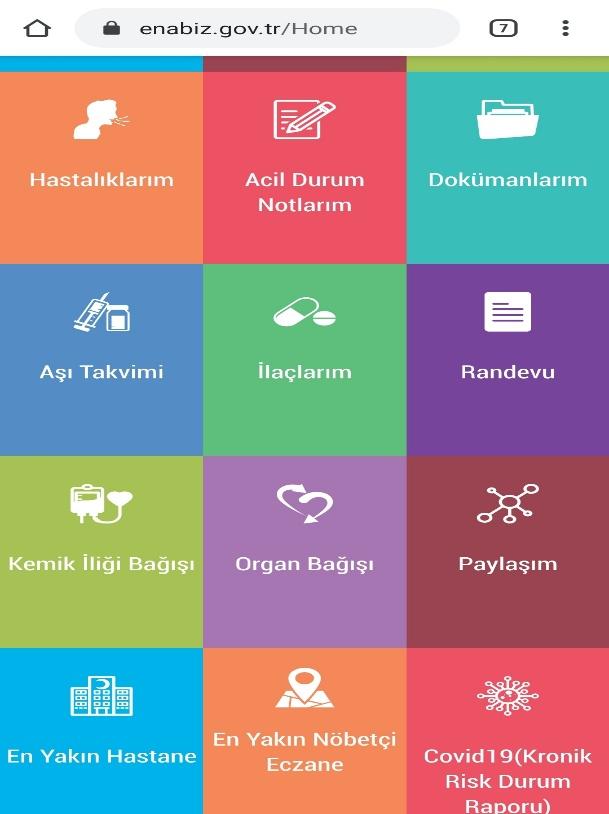Select Kemik İliği Bağışı
Screen dimensions: 609x814
tap(101, 552)
